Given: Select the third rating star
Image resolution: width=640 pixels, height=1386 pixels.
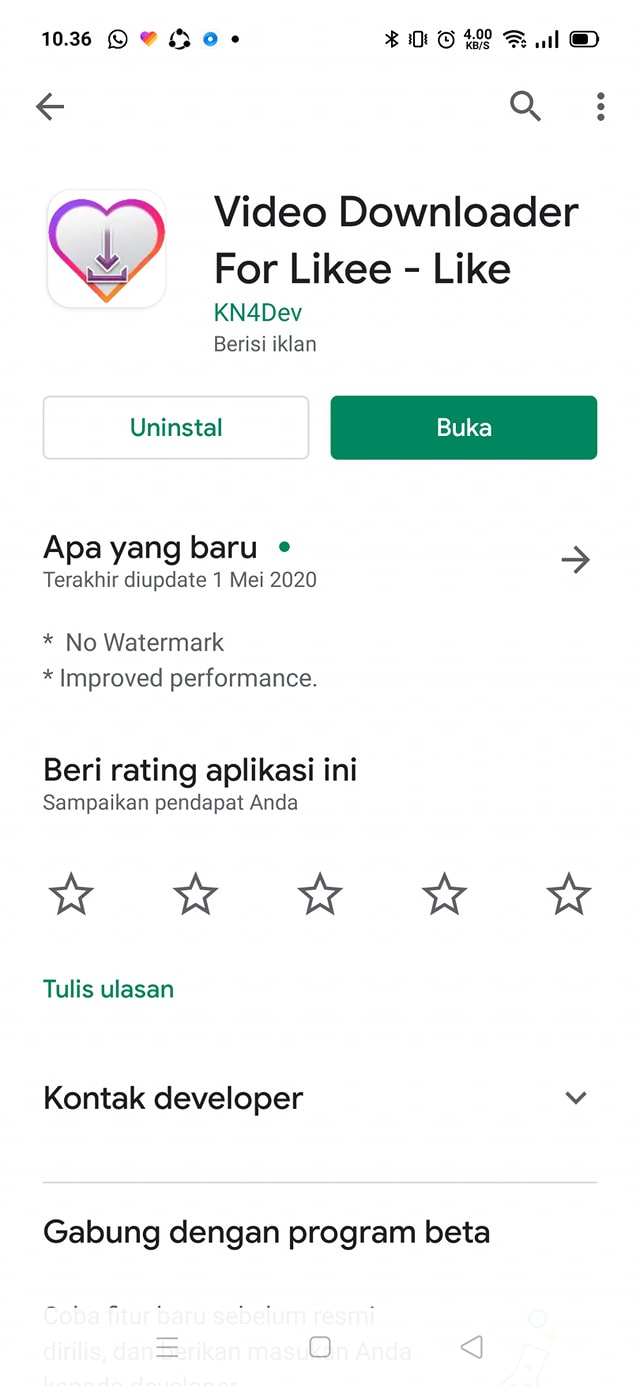Looking at the screenshot, I should pyautogui.click(x=320, y=893).
